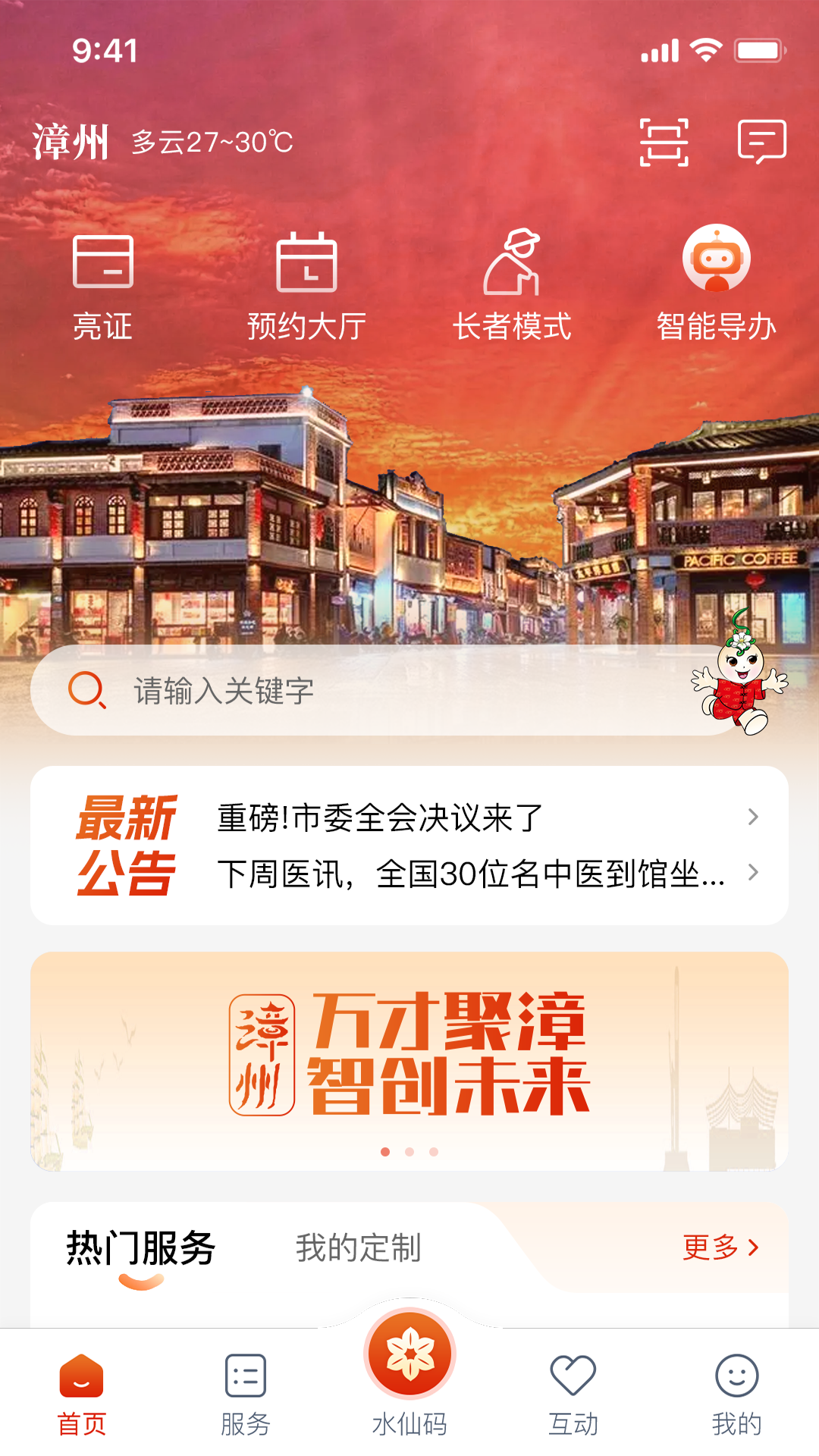Enable 长者模式
The image size is (819, 1456).
(512, 285)
